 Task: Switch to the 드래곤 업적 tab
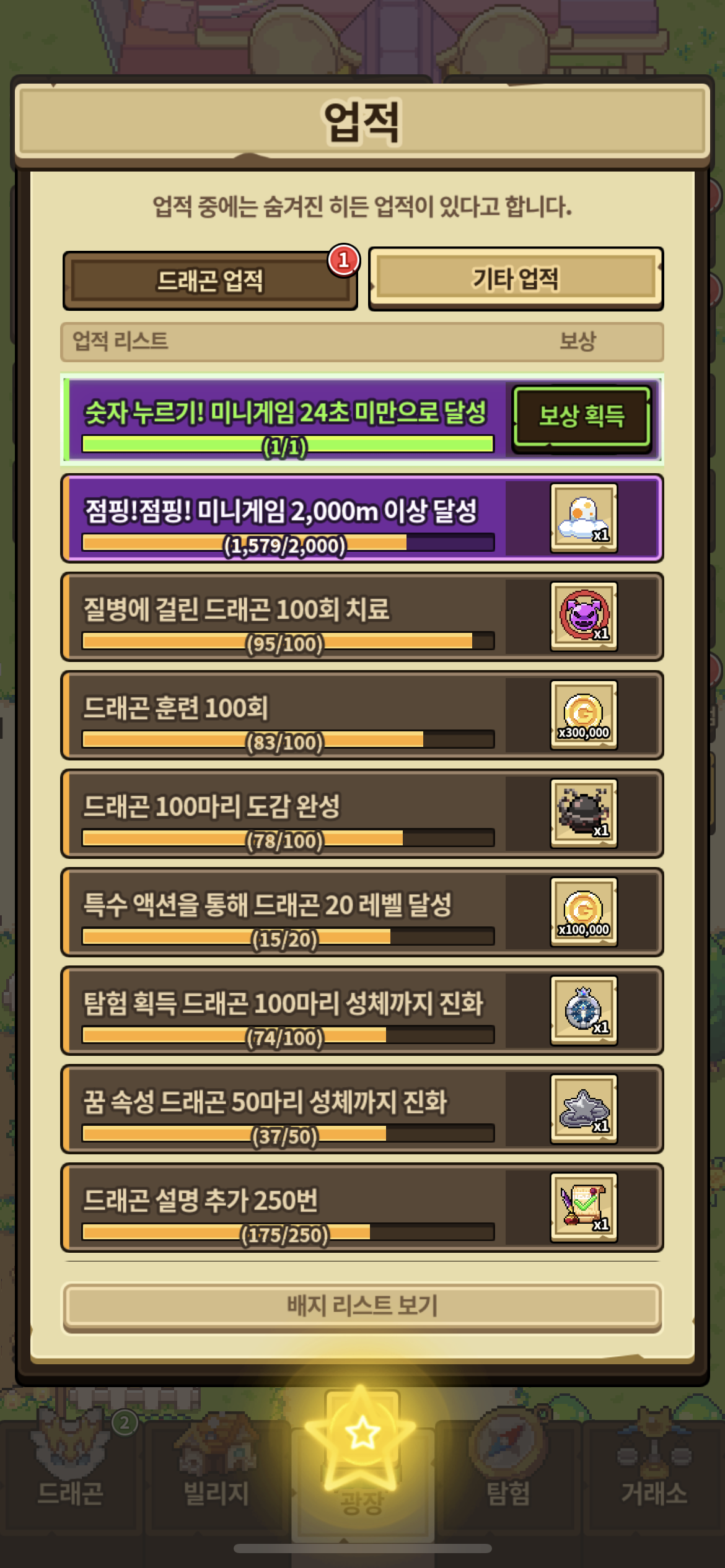tap(210, 281)
